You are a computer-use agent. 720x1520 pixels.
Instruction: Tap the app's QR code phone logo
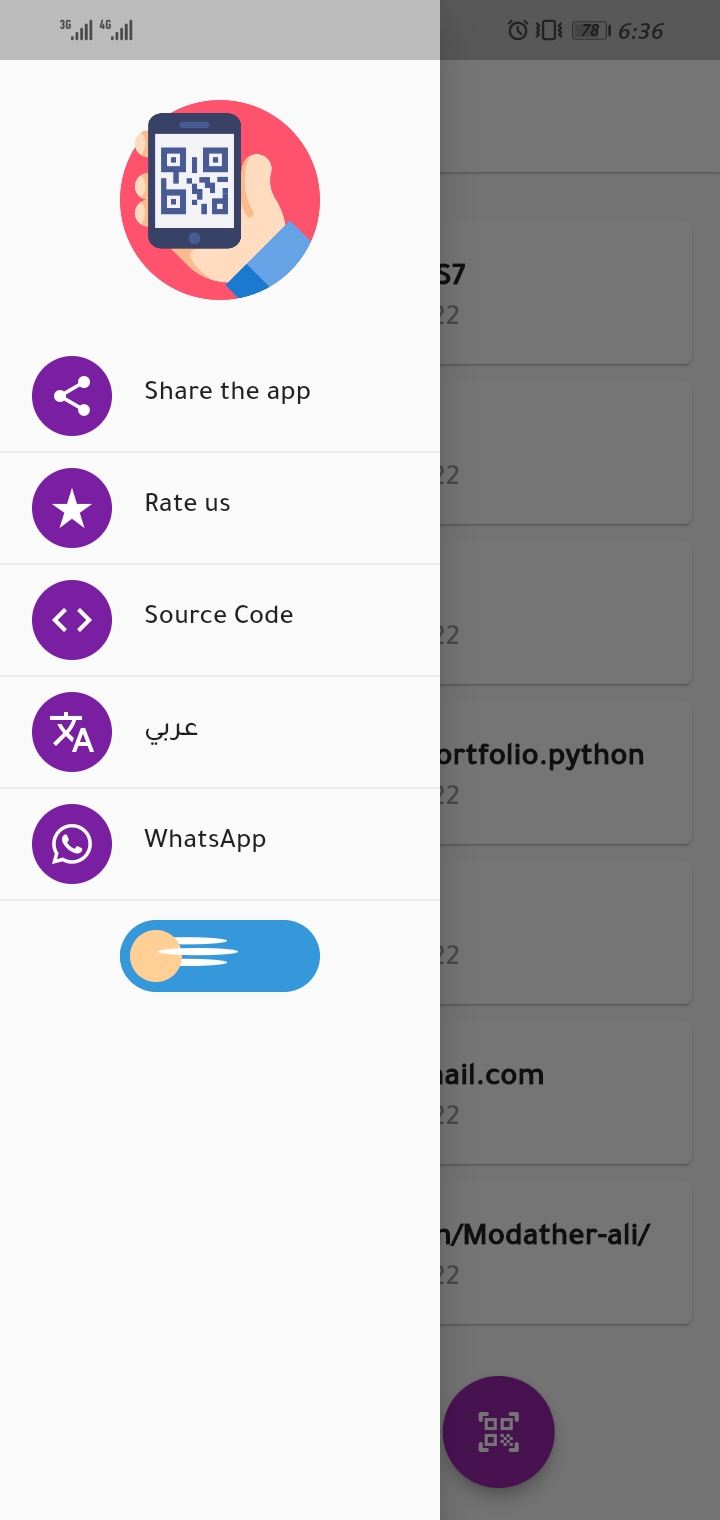point(220,201)
